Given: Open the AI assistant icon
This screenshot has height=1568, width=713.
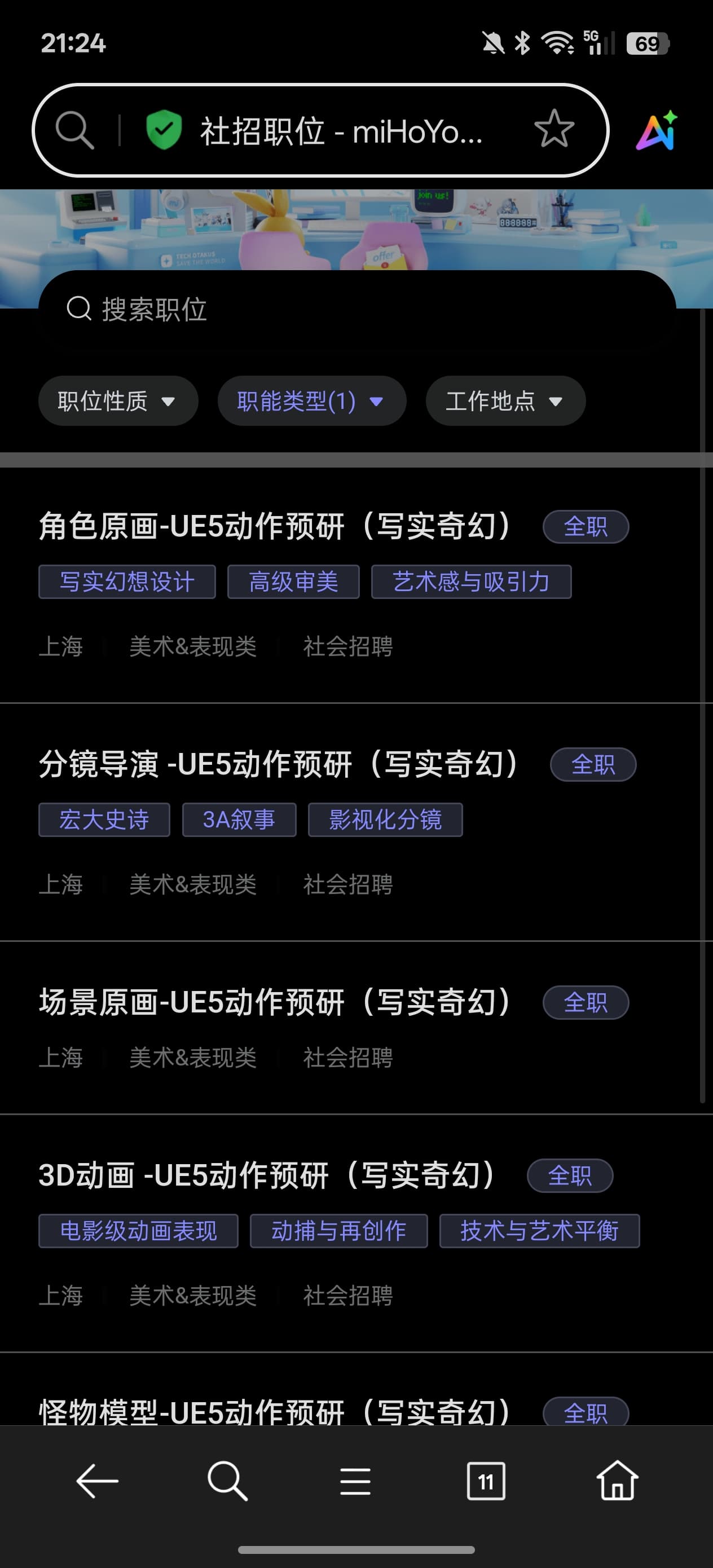Looking at the screenshot, I should (x=657, y=130).
